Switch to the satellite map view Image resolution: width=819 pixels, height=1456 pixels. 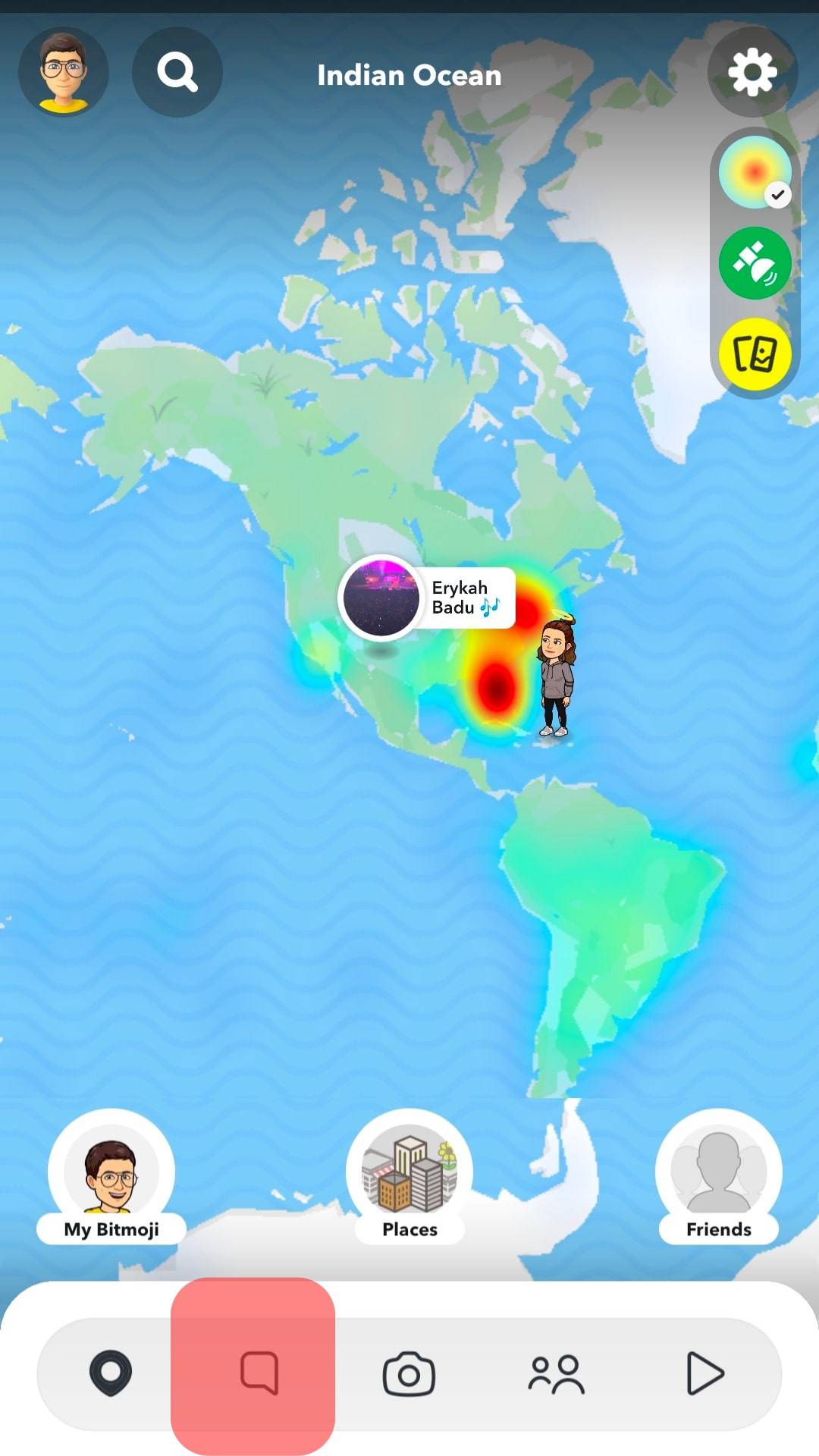click(x=755, y=263)
